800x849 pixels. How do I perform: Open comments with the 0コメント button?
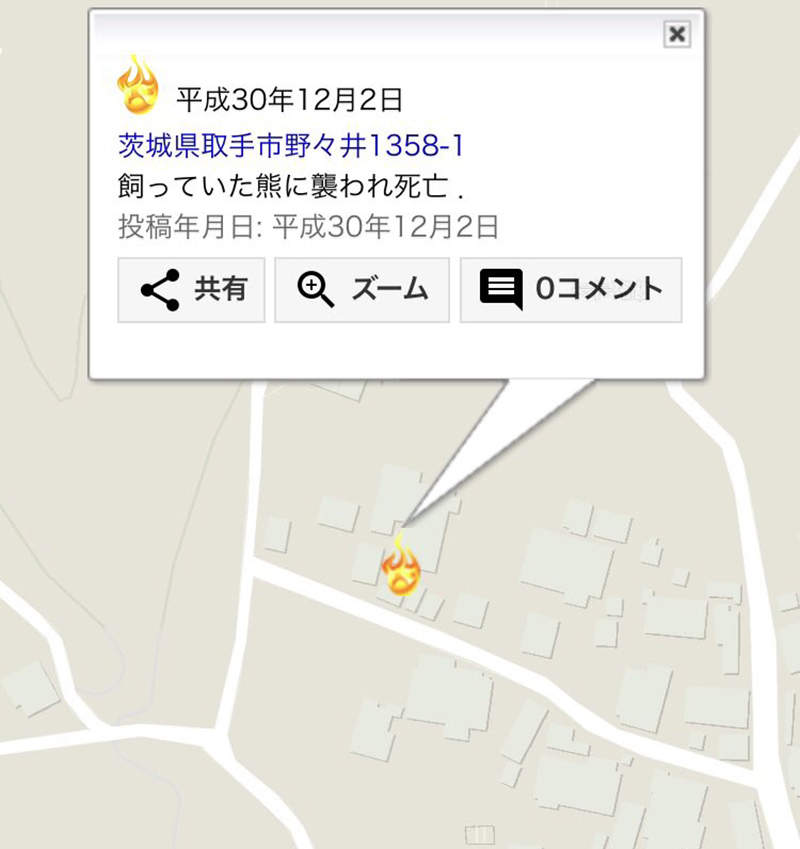pyautogui.click(x=570, y=290)
